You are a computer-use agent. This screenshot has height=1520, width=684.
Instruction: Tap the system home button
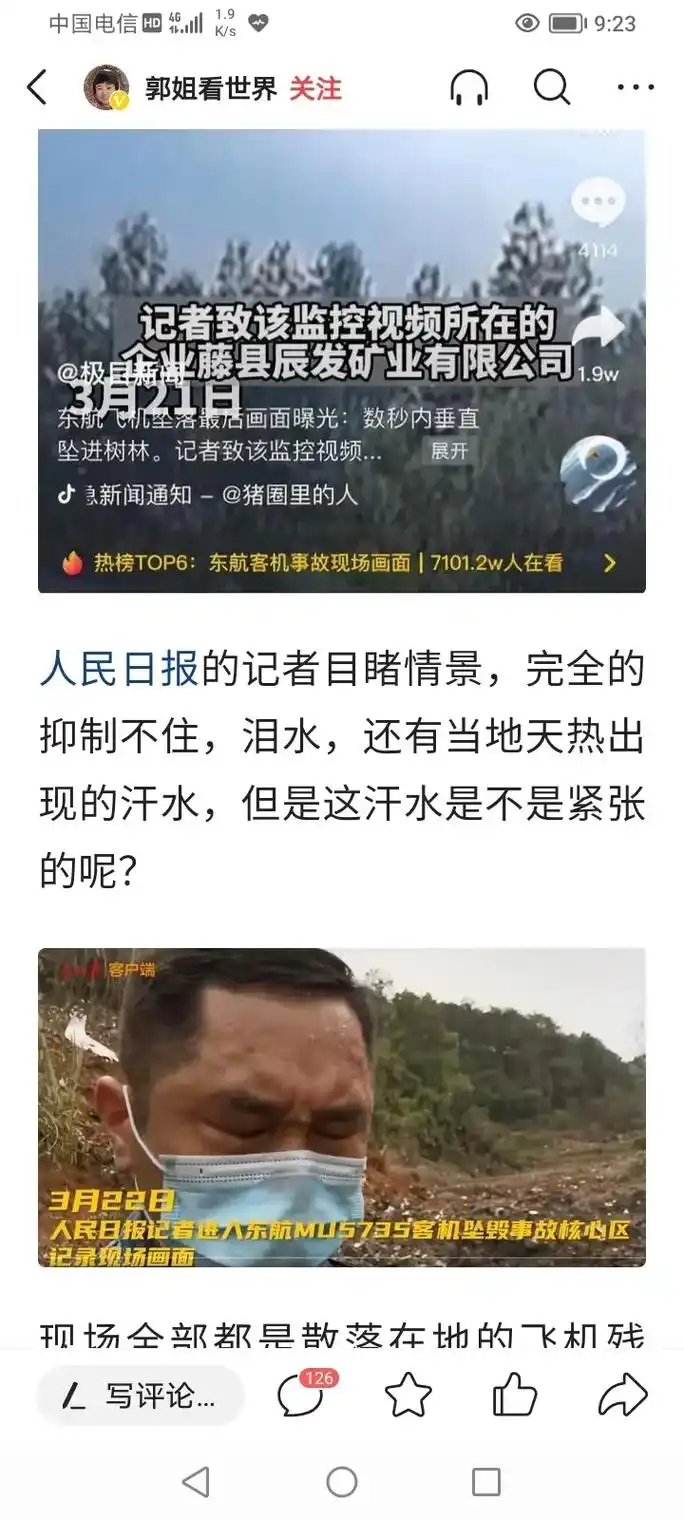click(342, 1482)
